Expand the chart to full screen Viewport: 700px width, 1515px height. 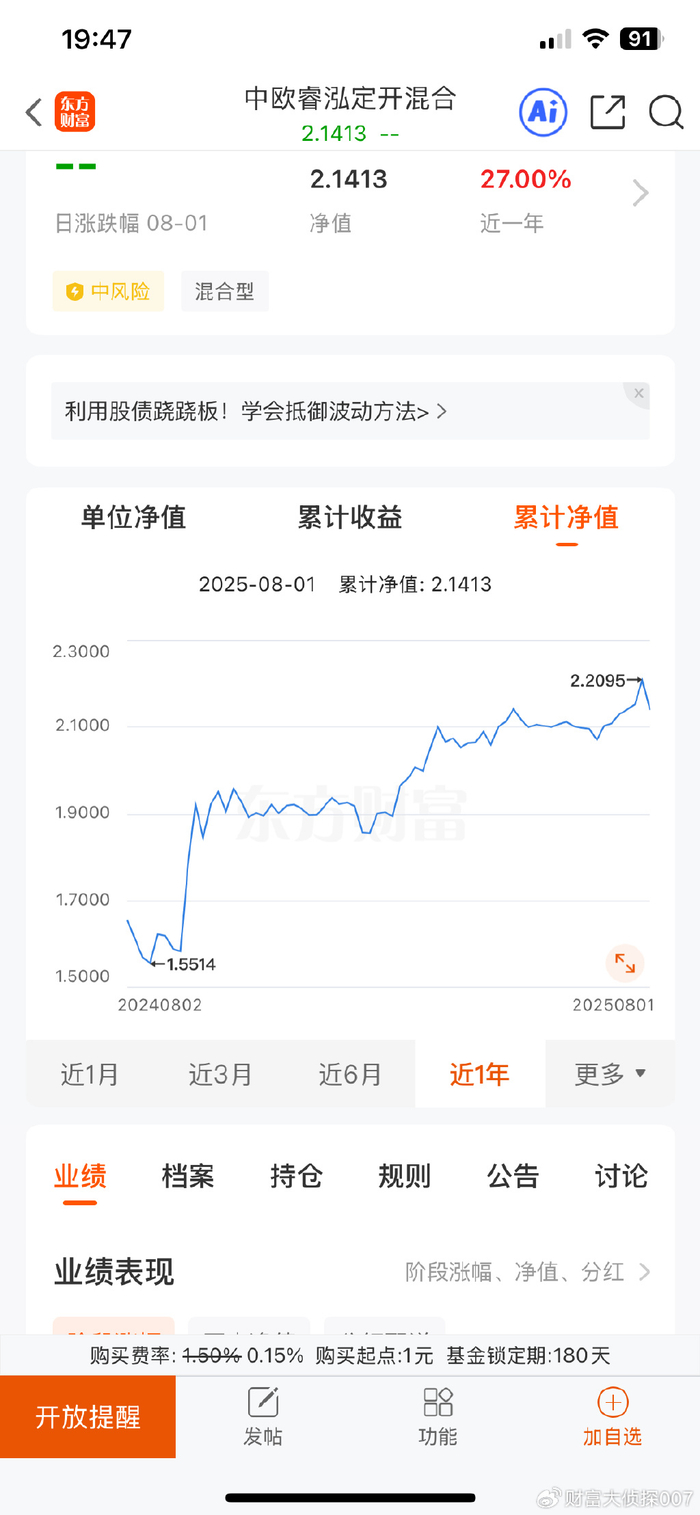click(625, 963)
